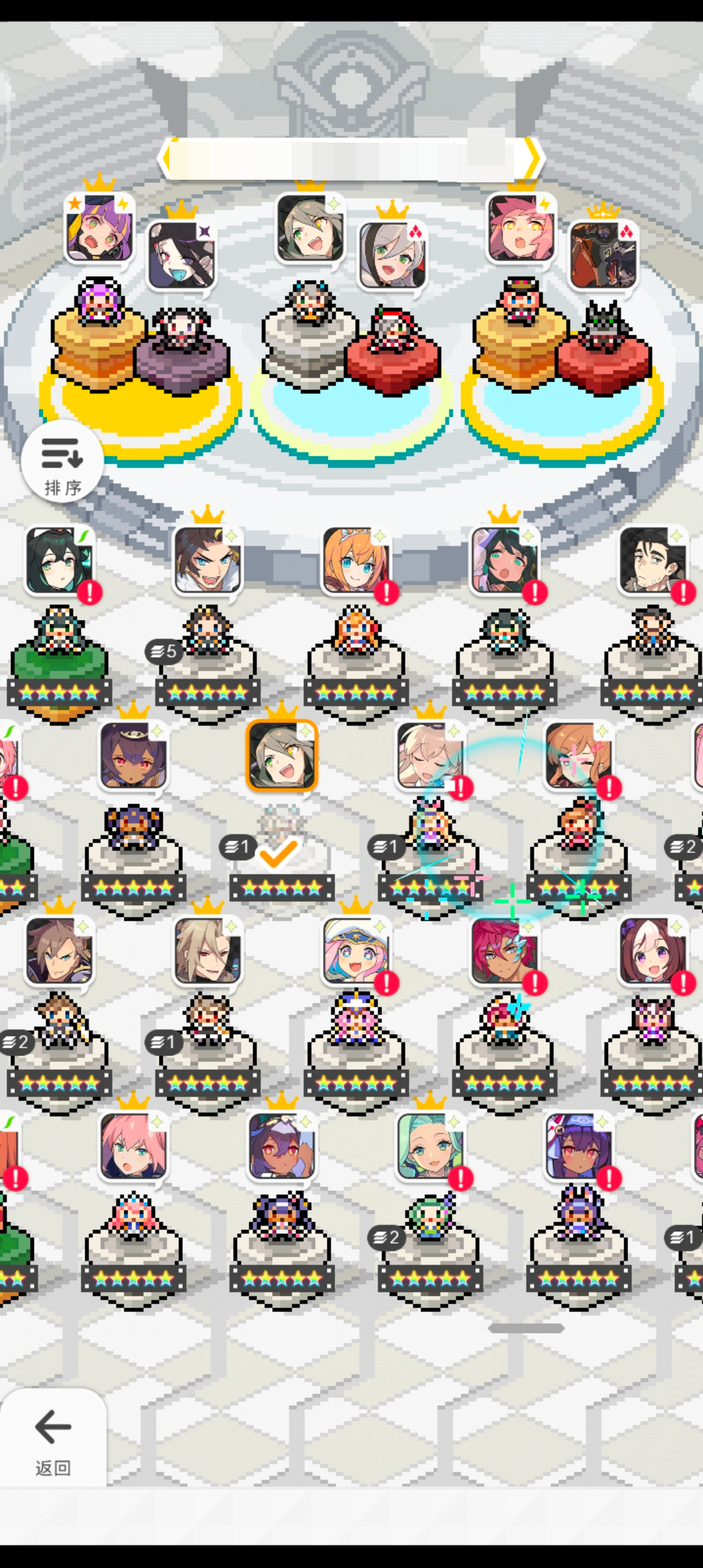Choose the blonde red-eyed man hero portrait
This screenshot has height=1568, width=703.
207,951
